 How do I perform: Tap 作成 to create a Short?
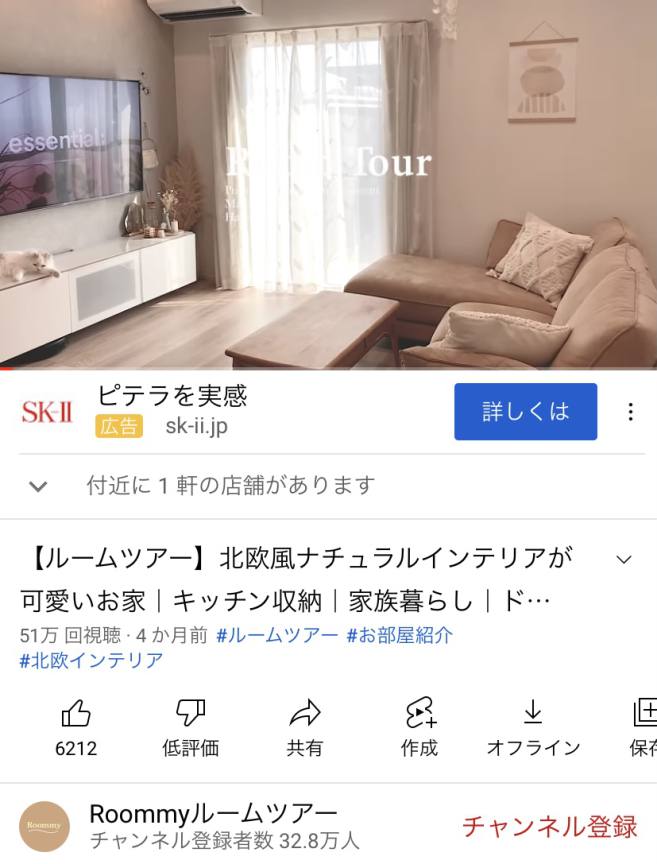coord(419,727)
